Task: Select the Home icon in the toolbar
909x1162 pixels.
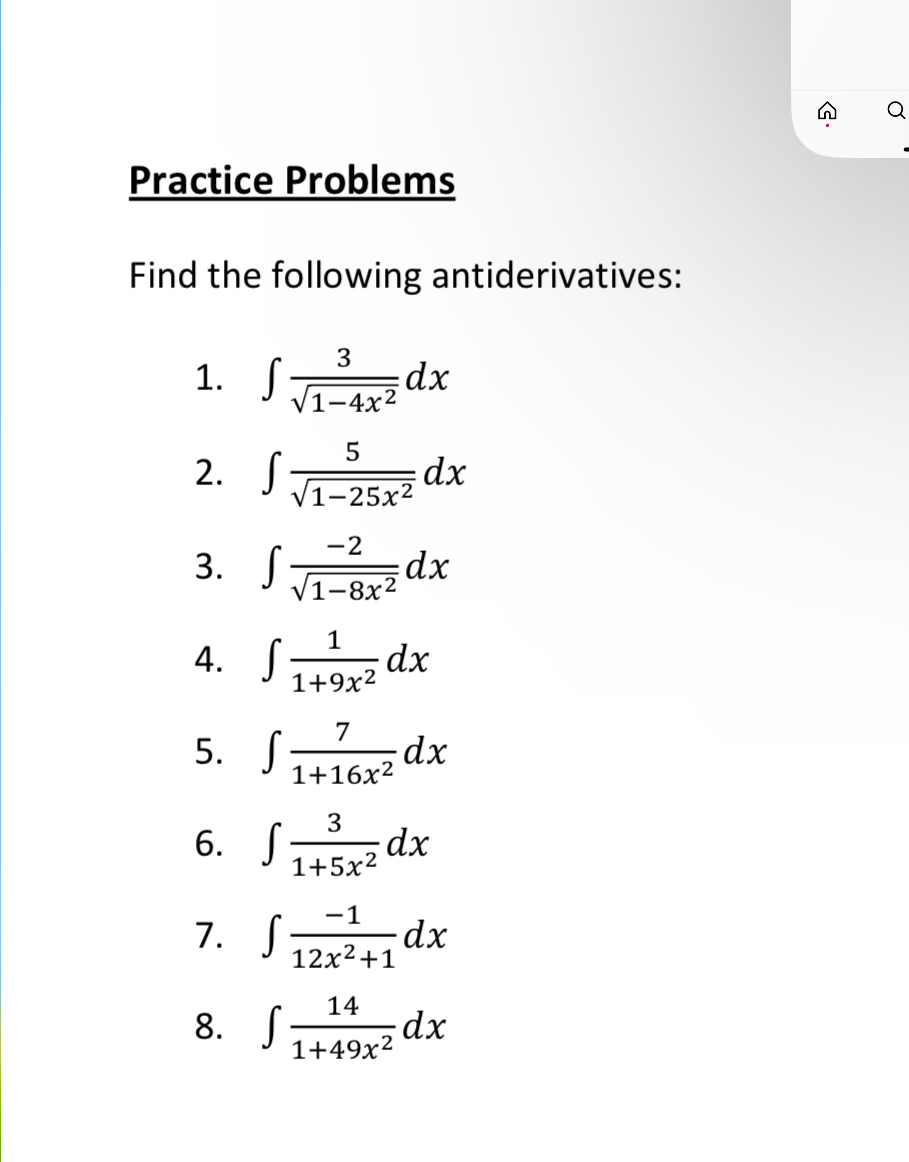Action: pos(826,113)
